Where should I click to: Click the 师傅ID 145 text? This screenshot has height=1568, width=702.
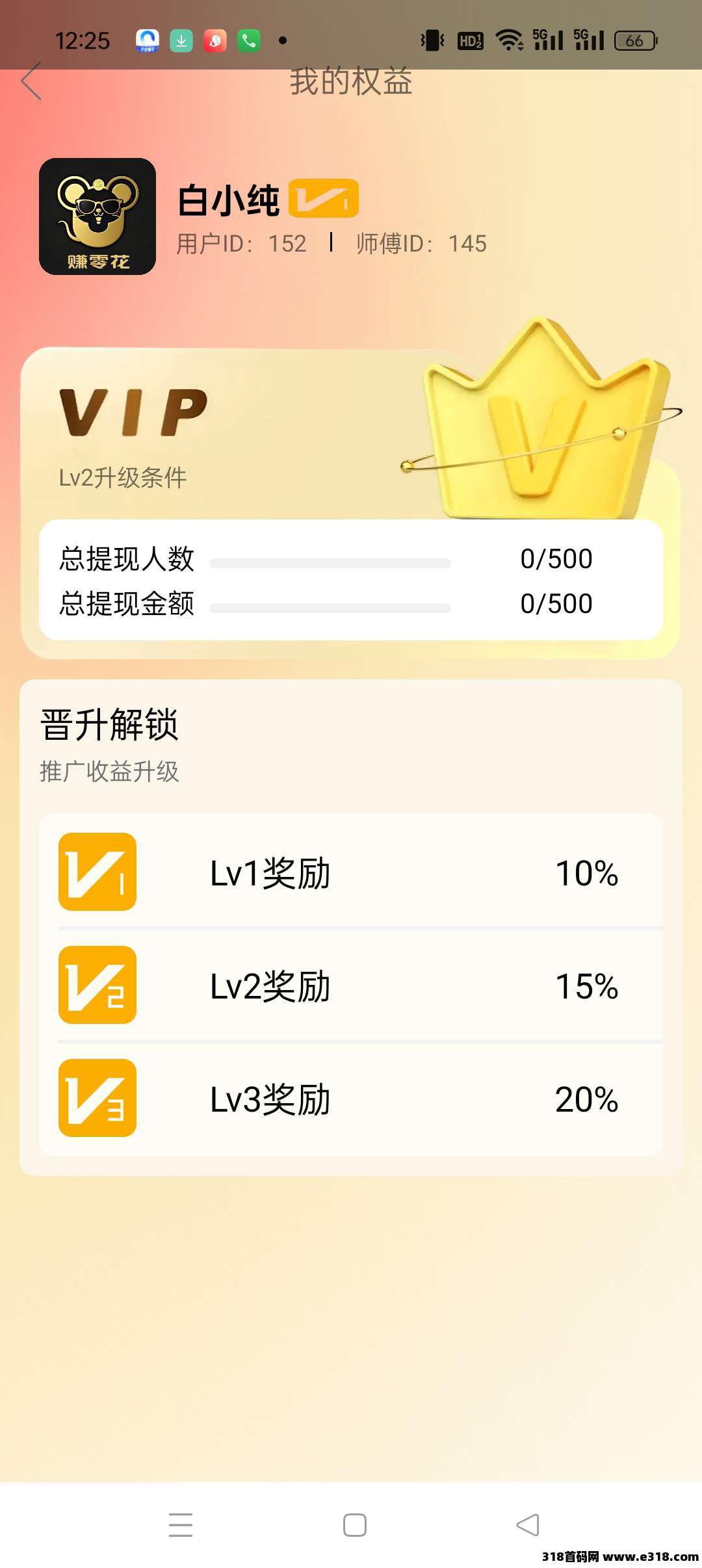419,244
